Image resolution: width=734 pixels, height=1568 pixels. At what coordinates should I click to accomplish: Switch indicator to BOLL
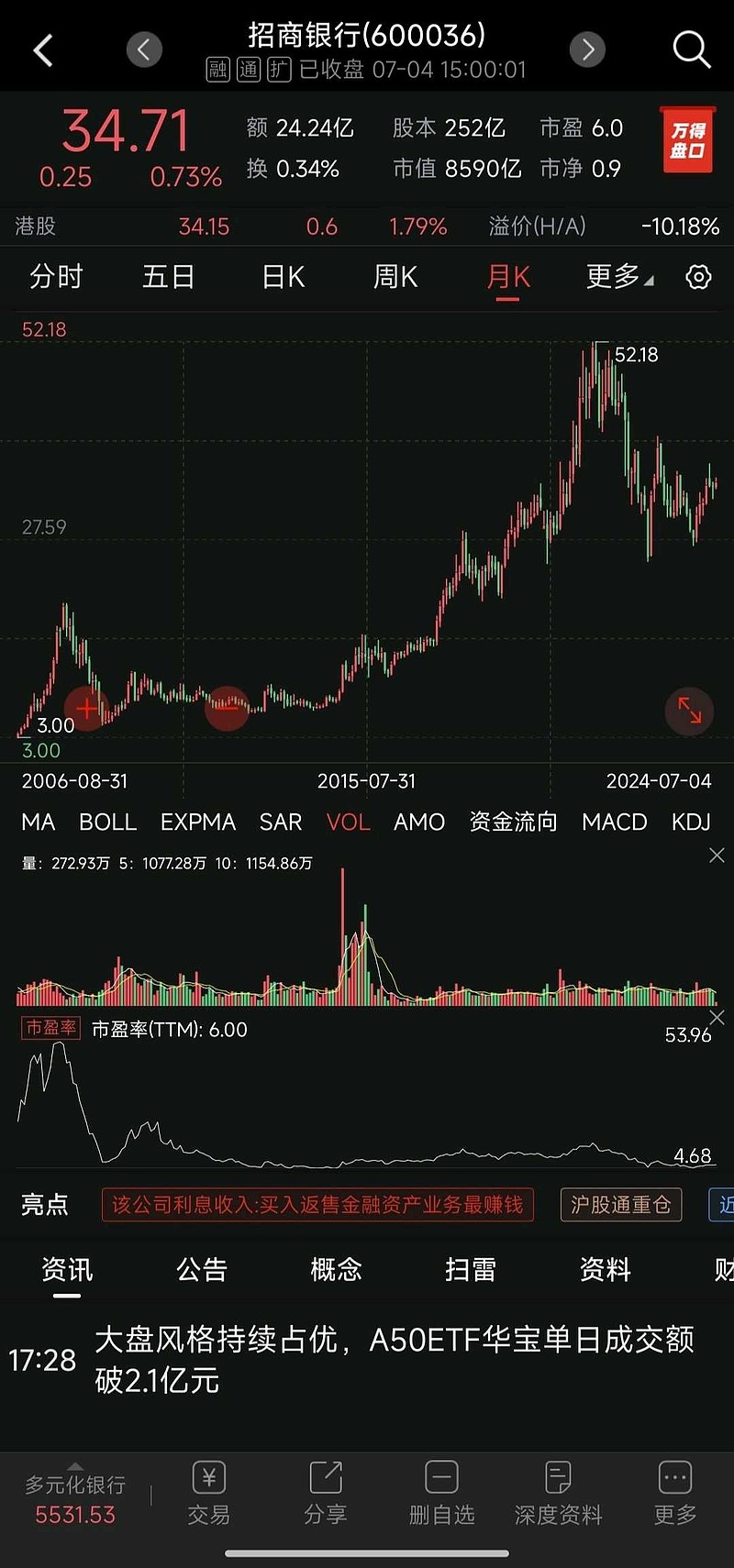[107, 823]
